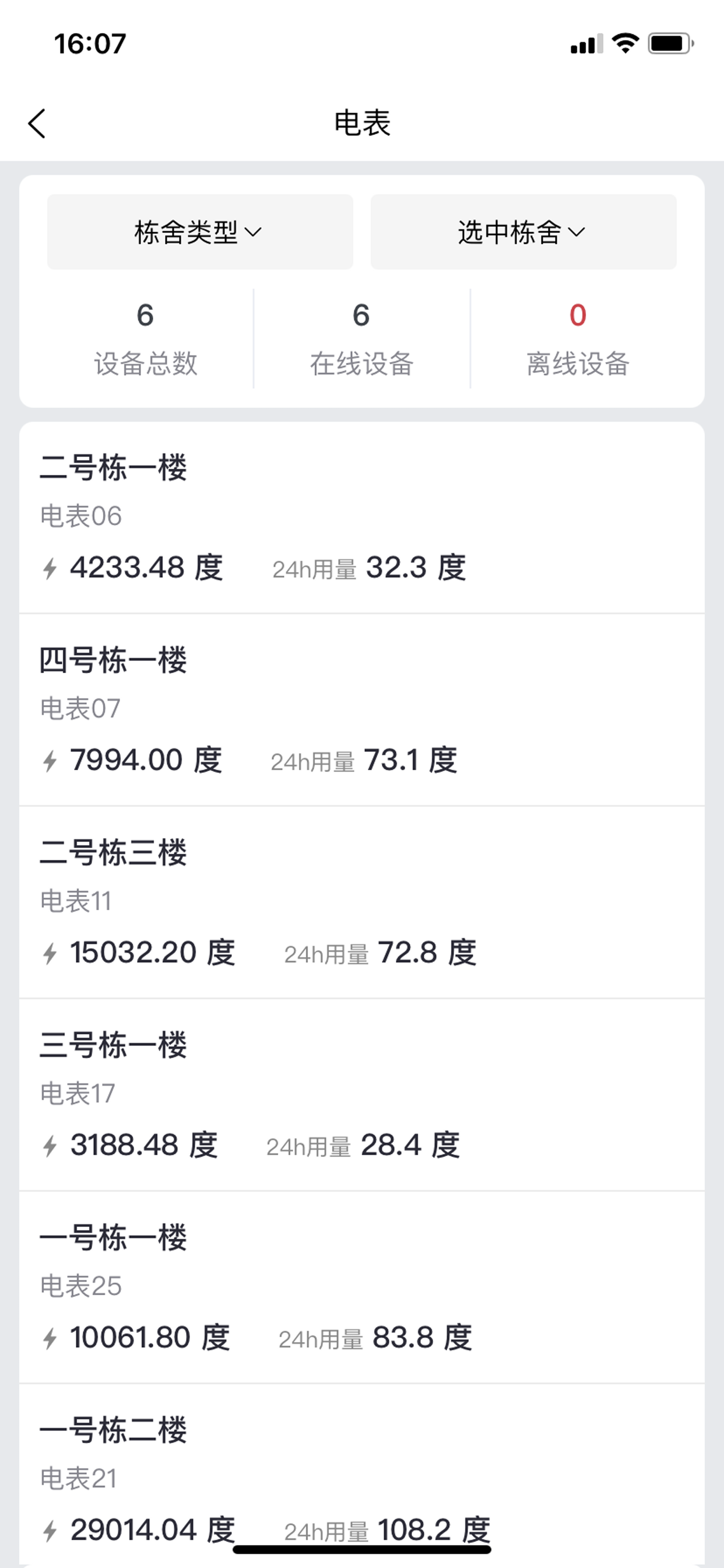This screenshot has height=1568, width=724.
Task: Tap the 一号栋一楼 电表25 row
Action: [x=362, y=1287]
